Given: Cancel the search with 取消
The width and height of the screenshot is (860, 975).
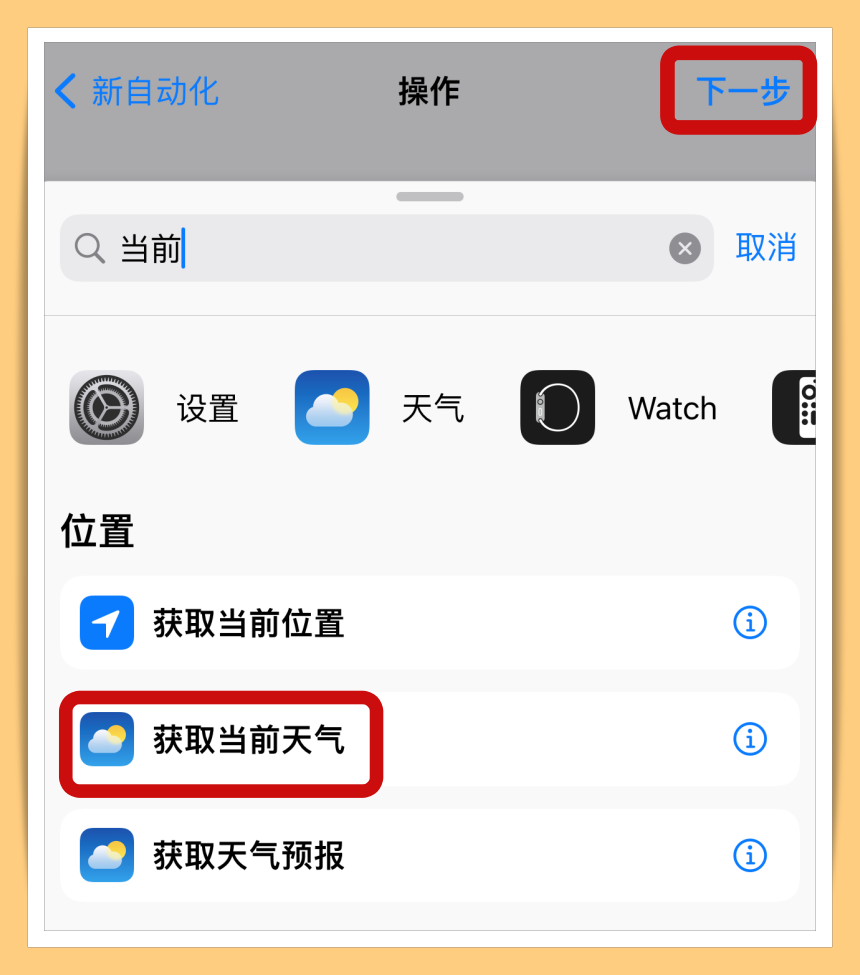Looking at the screenshot, I should click(765, 247).
